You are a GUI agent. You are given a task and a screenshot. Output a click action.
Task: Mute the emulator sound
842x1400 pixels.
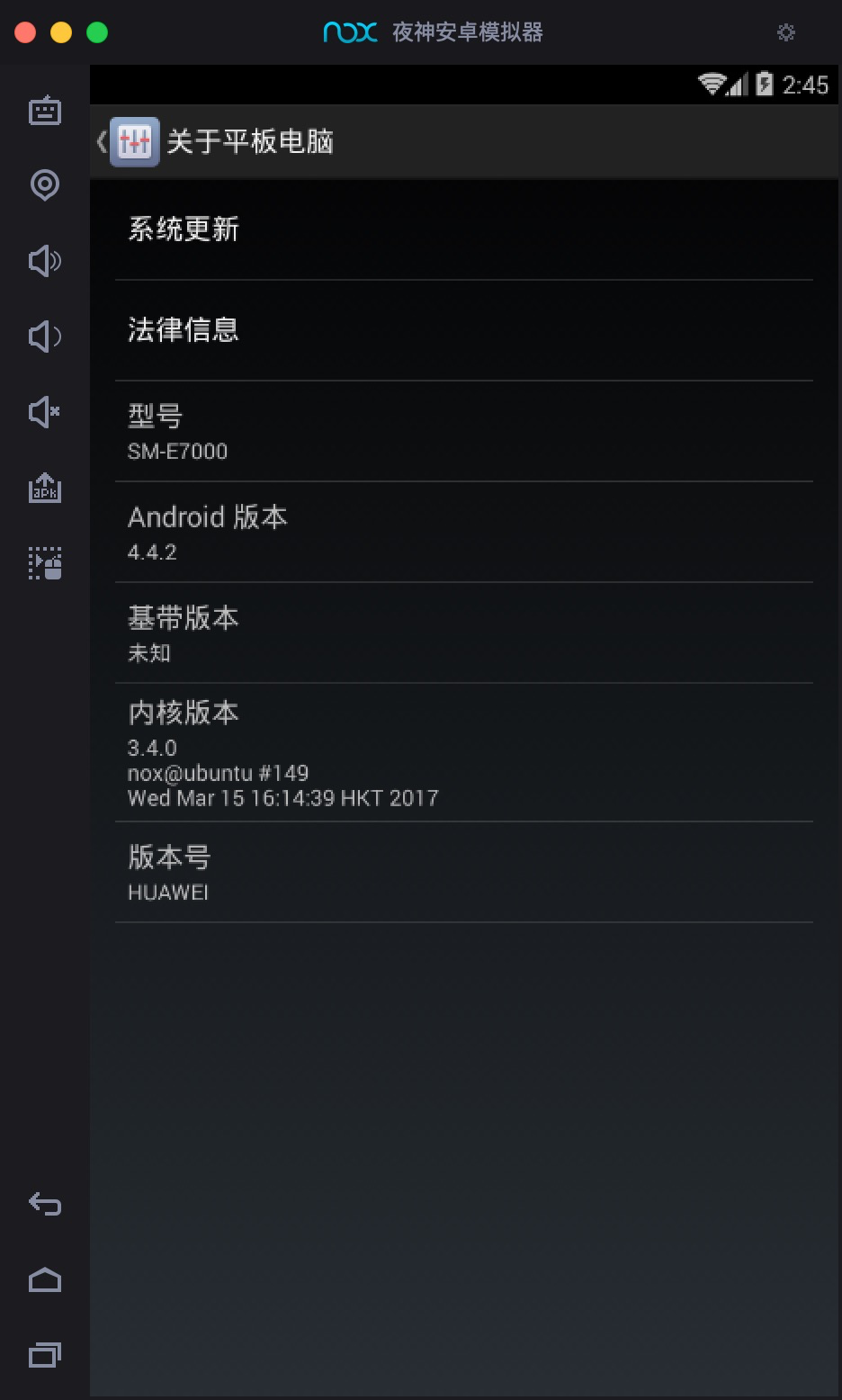pos(45,412)
